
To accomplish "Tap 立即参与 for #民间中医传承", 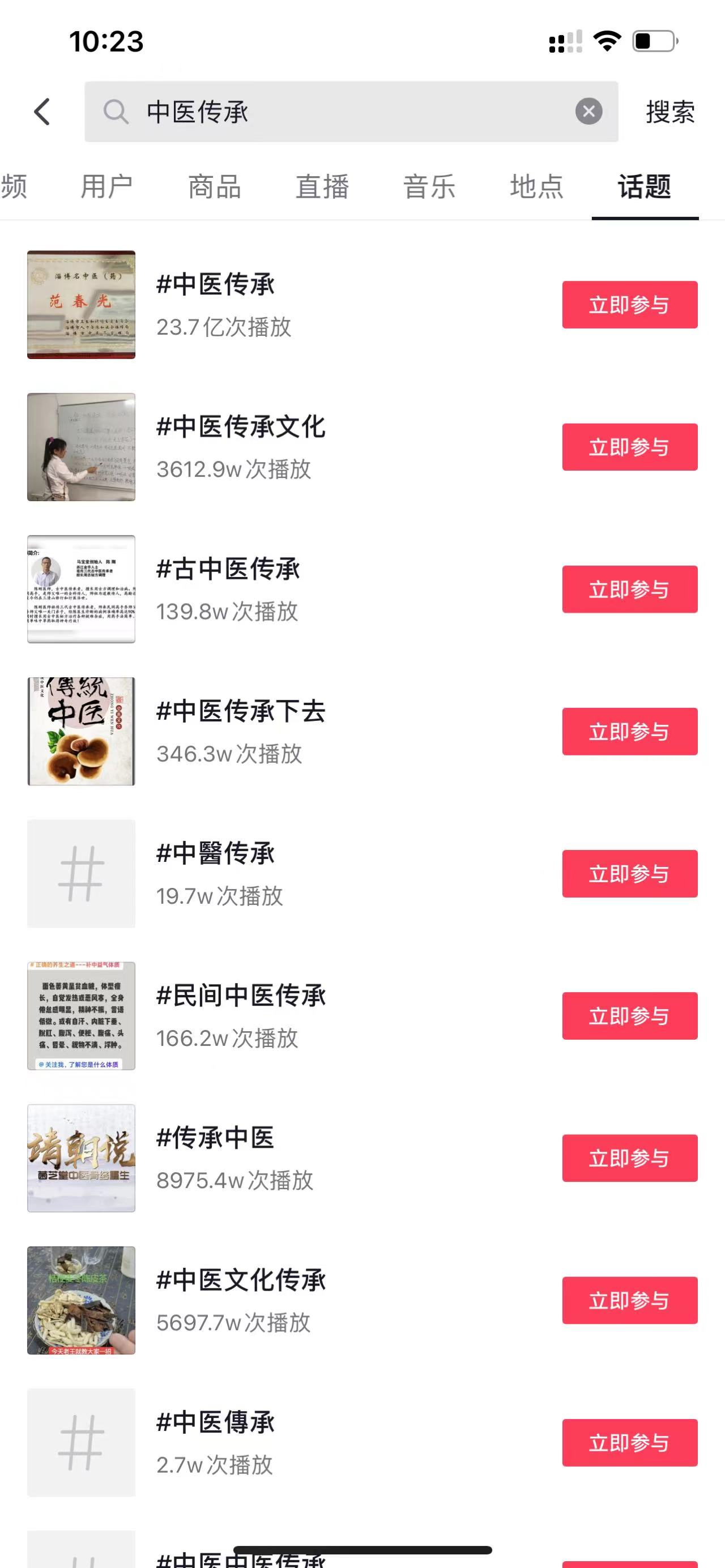I will click(629, 1016).
